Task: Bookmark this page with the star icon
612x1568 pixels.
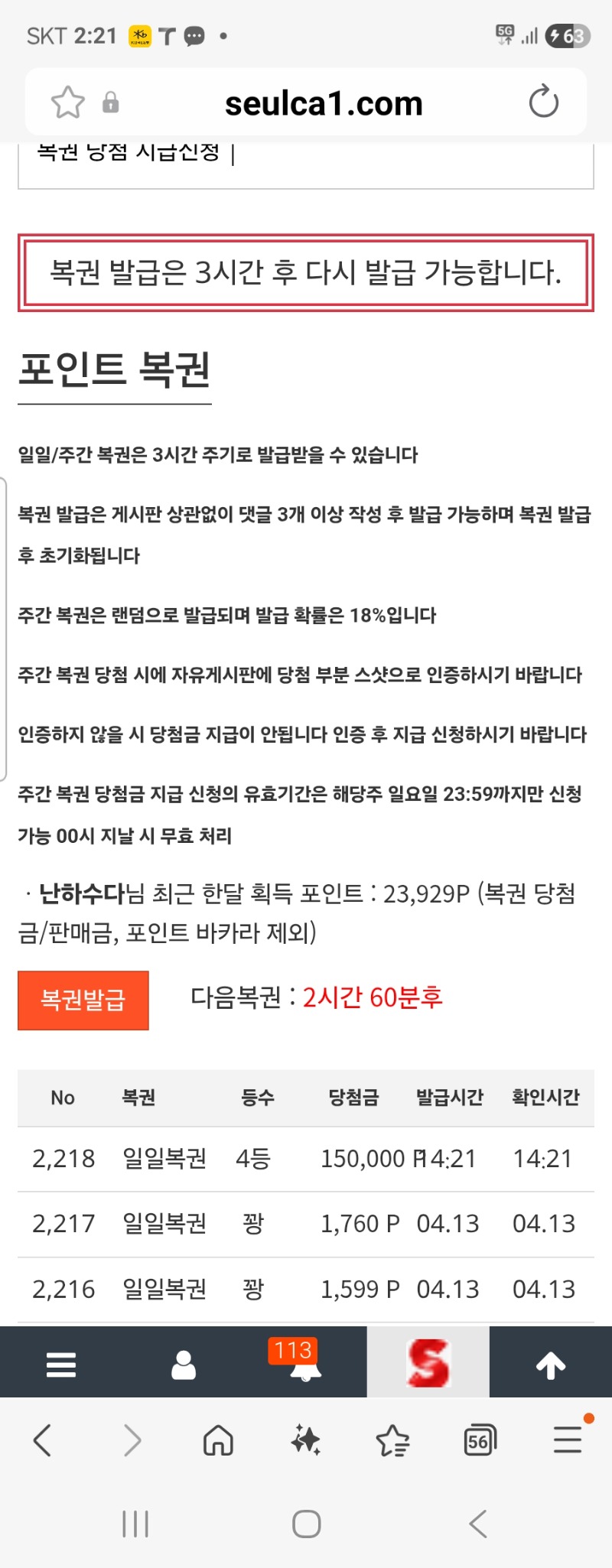Action: pos(67,102)
